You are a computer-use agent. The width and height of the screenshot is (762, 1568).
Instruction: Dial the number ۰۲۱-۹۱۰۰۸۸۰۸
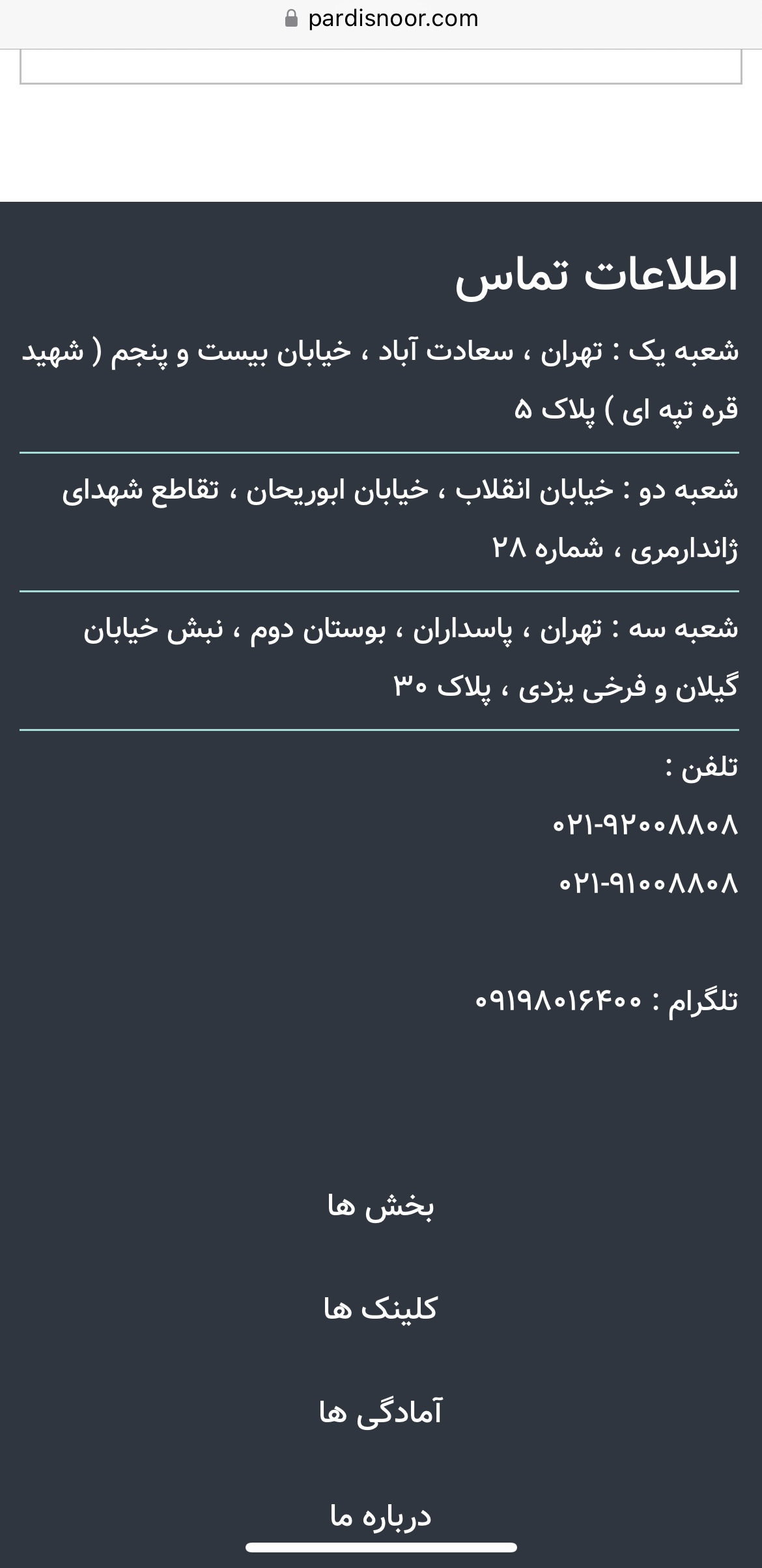click(648, 883)
